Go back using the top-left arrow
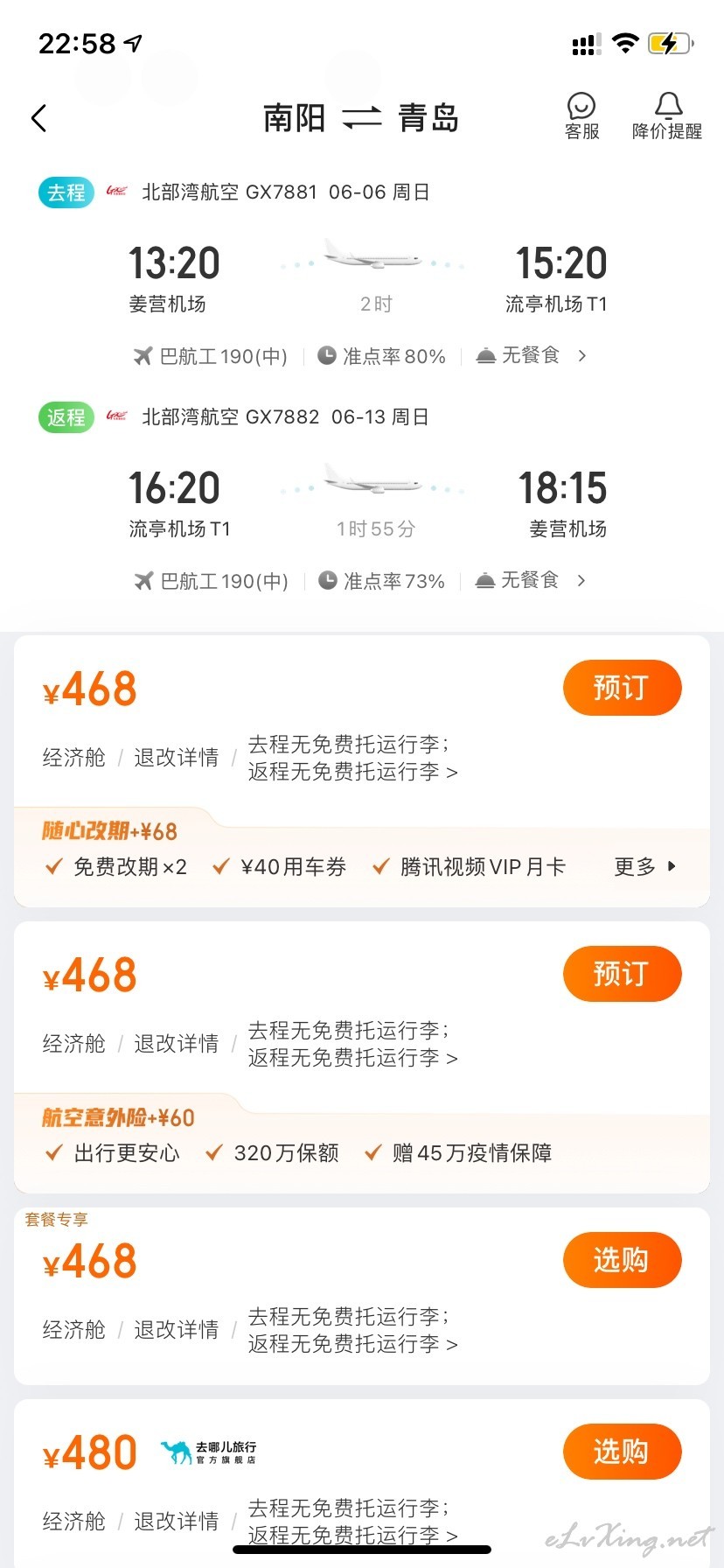The image size is (724, 1568). point(38,118)
